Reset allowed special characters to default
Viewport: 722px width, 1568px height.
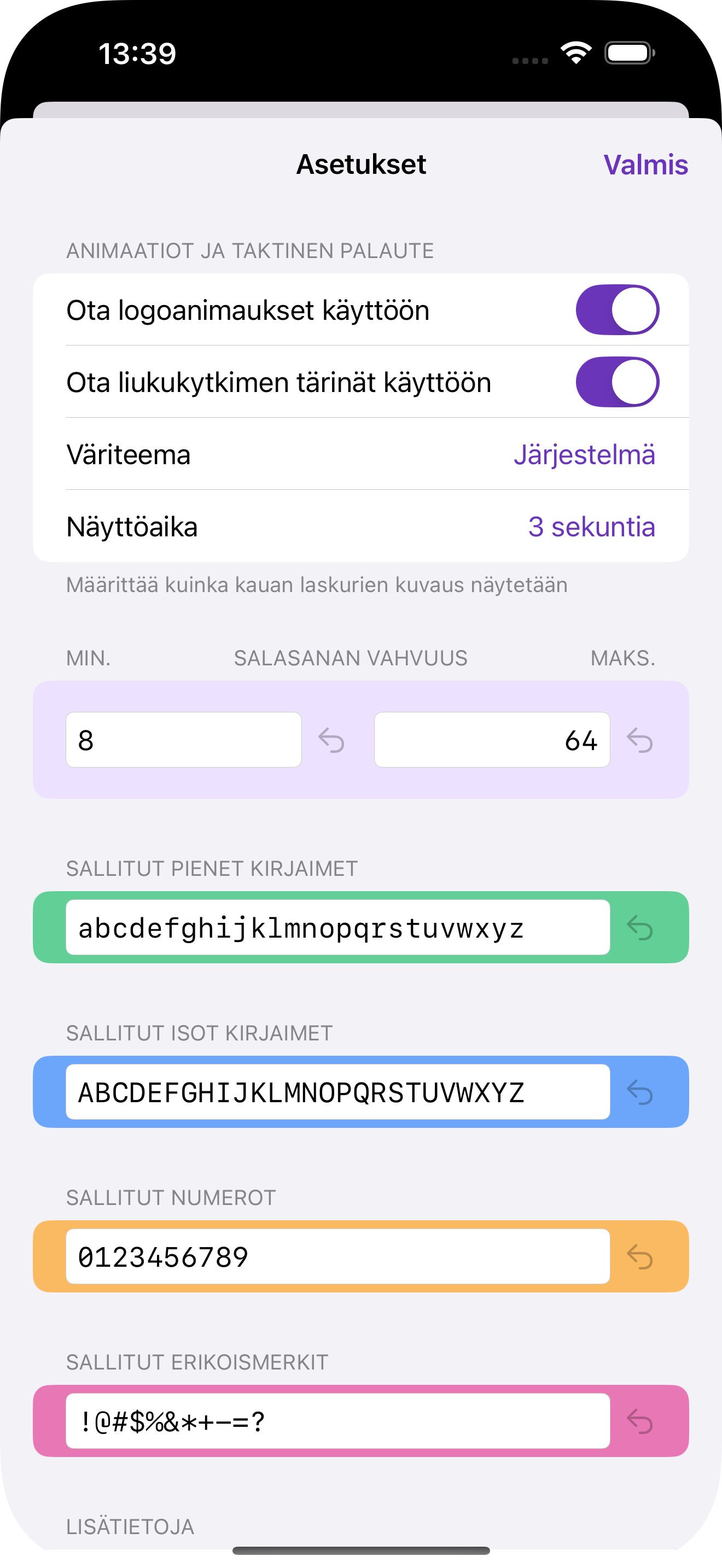coord(639,1422)
